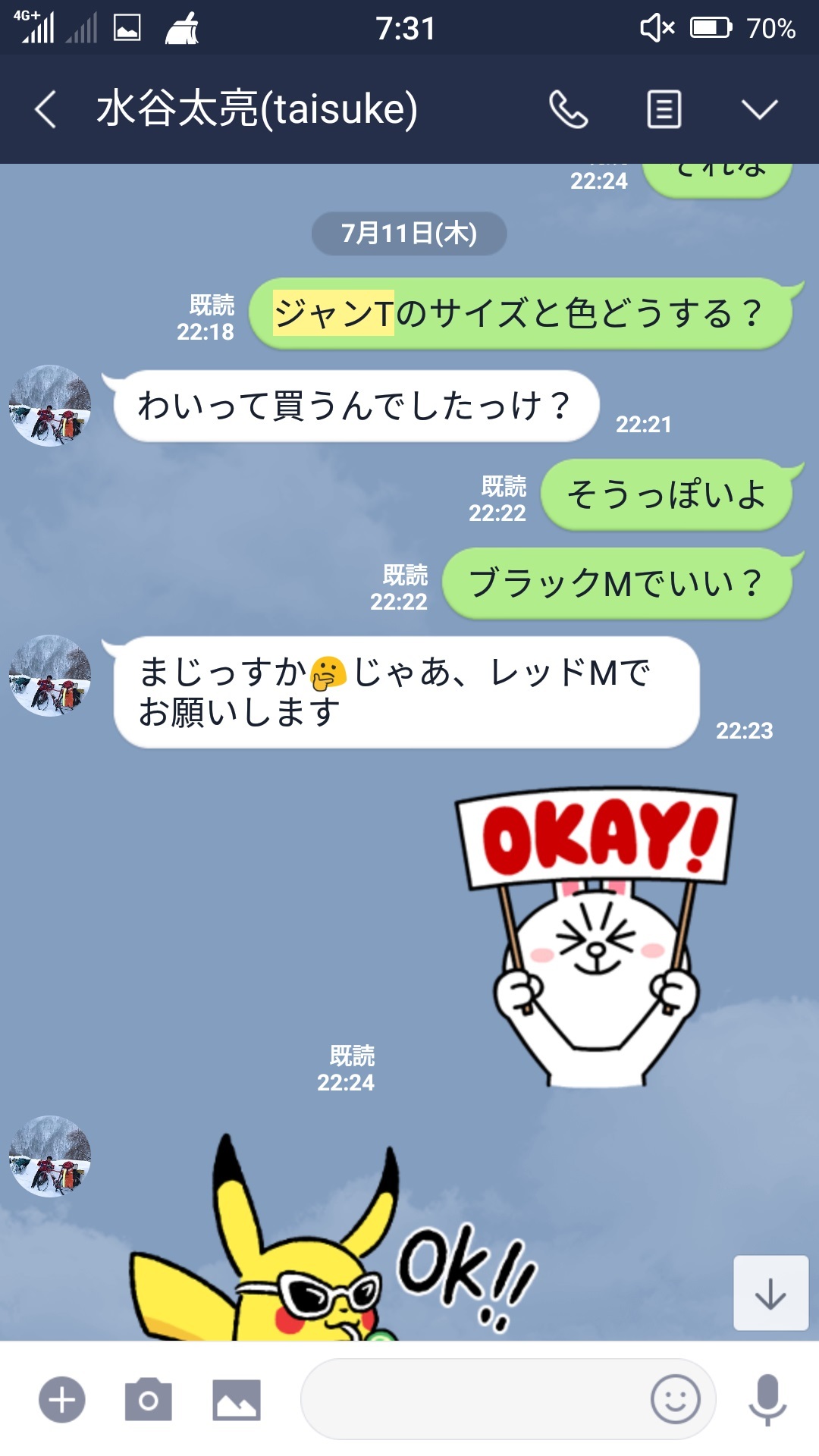819x1456 pixels.
Task: Go back from taisuke's chat
Action: [46, 109]
